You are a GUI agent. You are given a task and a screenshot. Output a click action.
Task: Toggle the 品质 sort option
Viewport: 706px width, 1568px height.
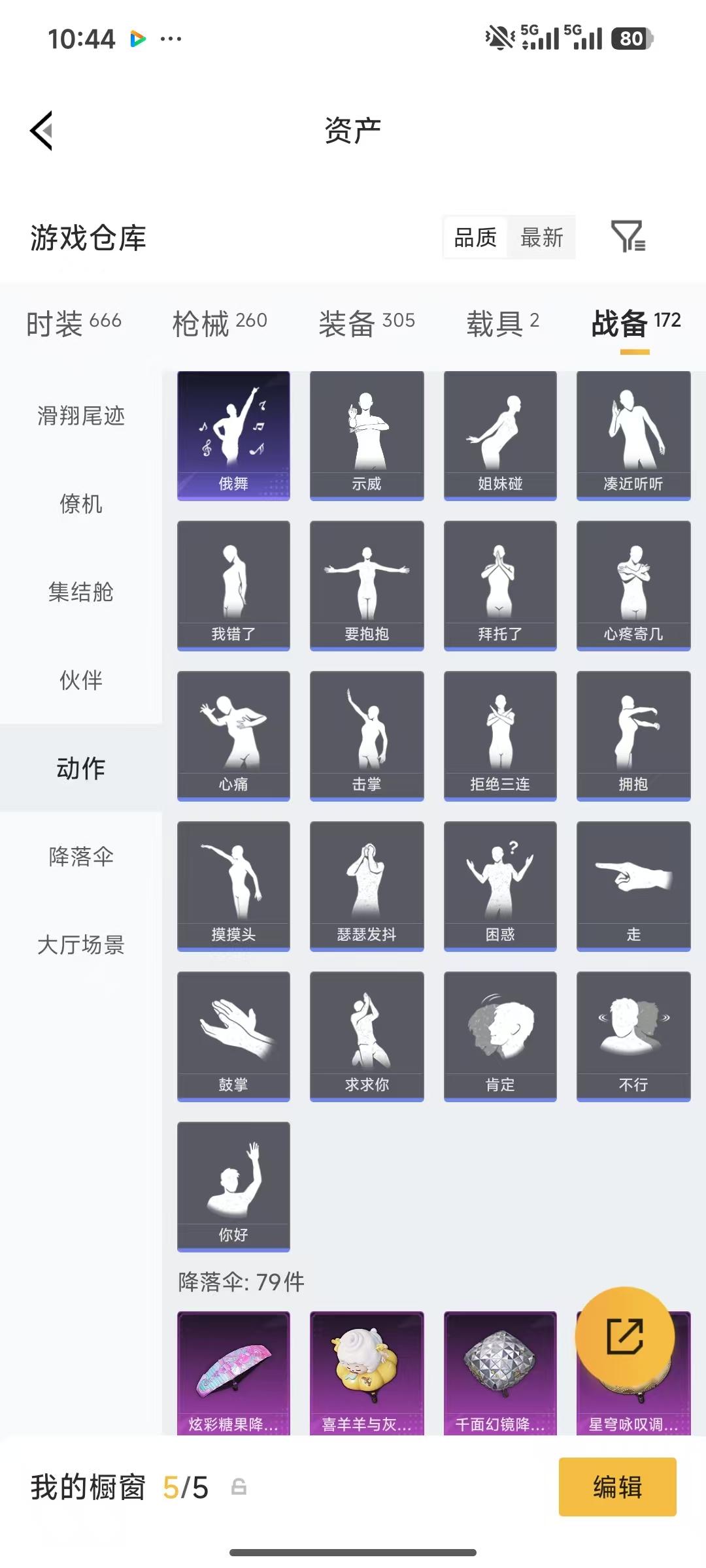click(x=475, y=238)
